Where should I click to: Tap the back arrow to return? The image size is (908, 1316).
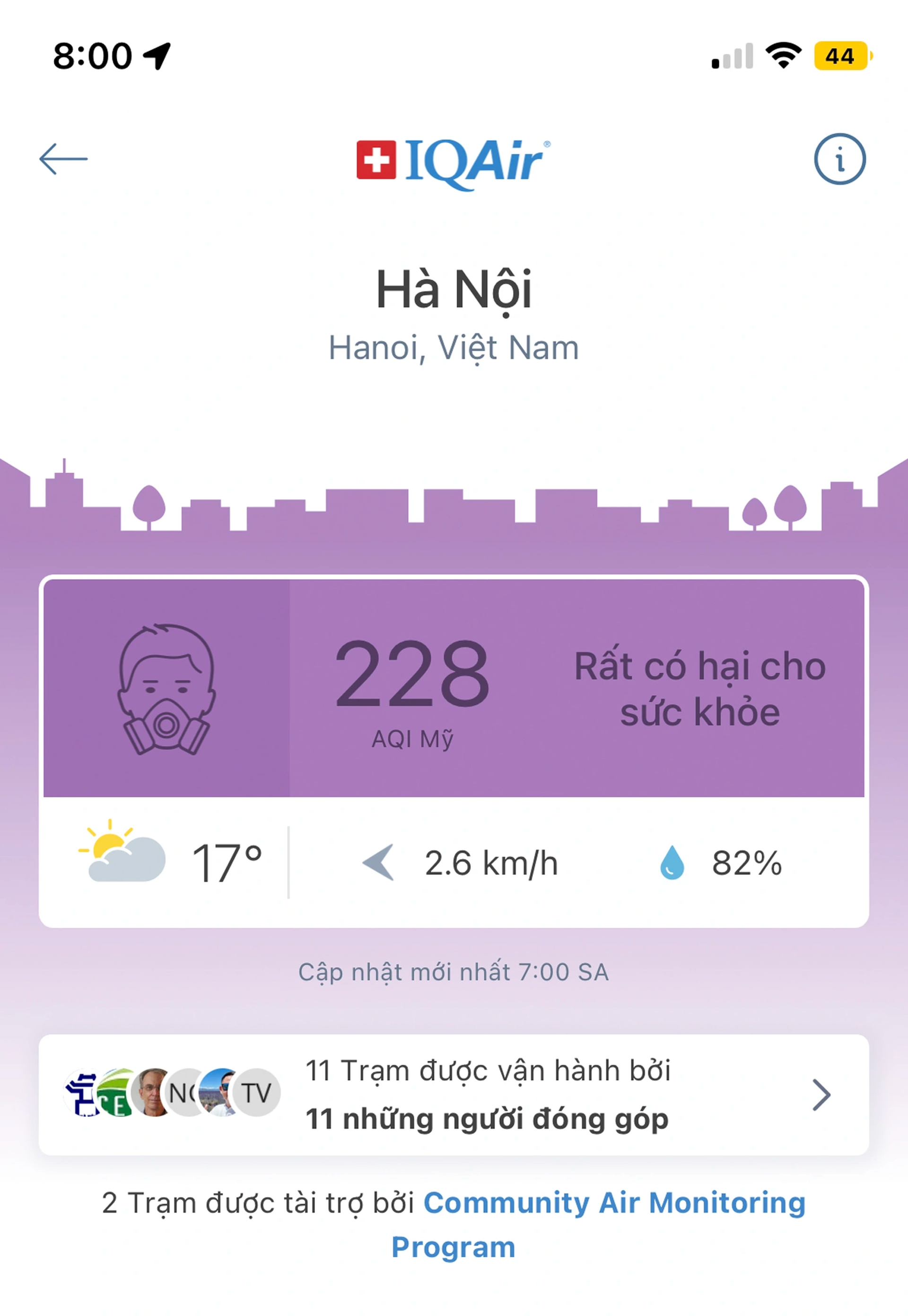64,159
